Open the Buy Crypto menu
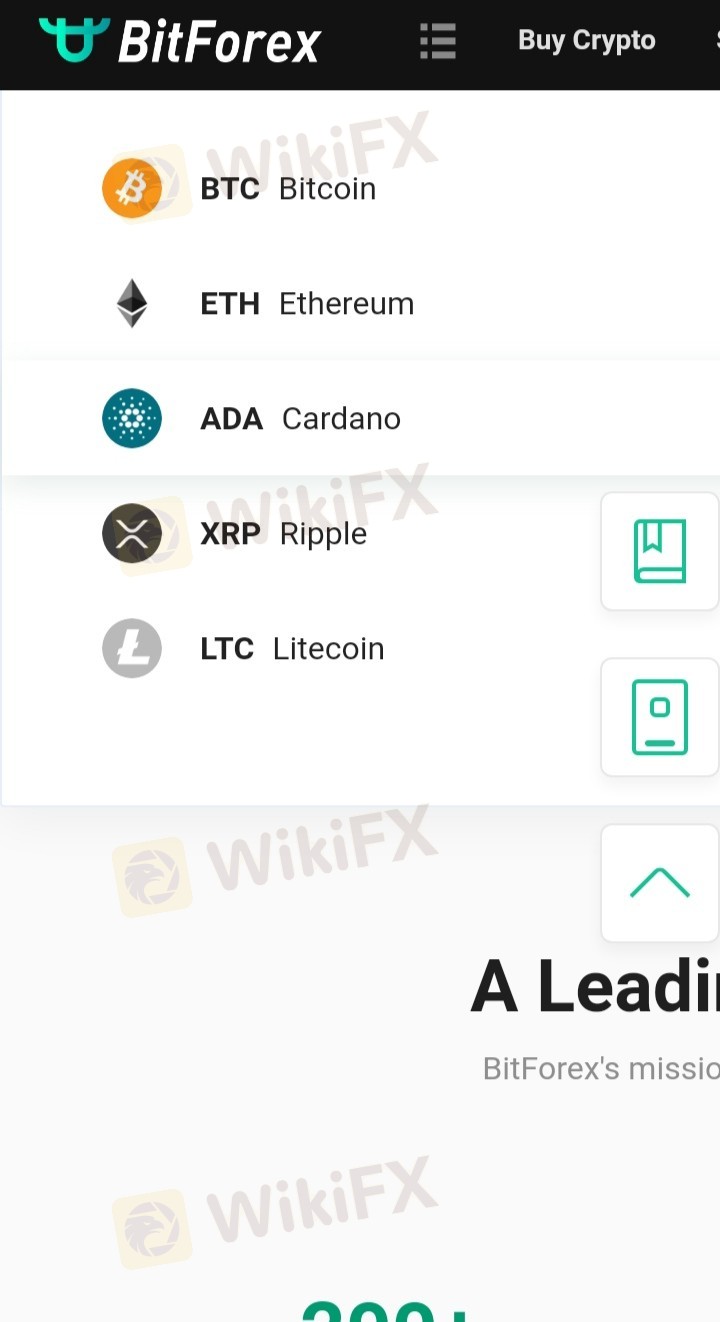The width and height of the screenshot is (720, 1322). pos(586,41)
